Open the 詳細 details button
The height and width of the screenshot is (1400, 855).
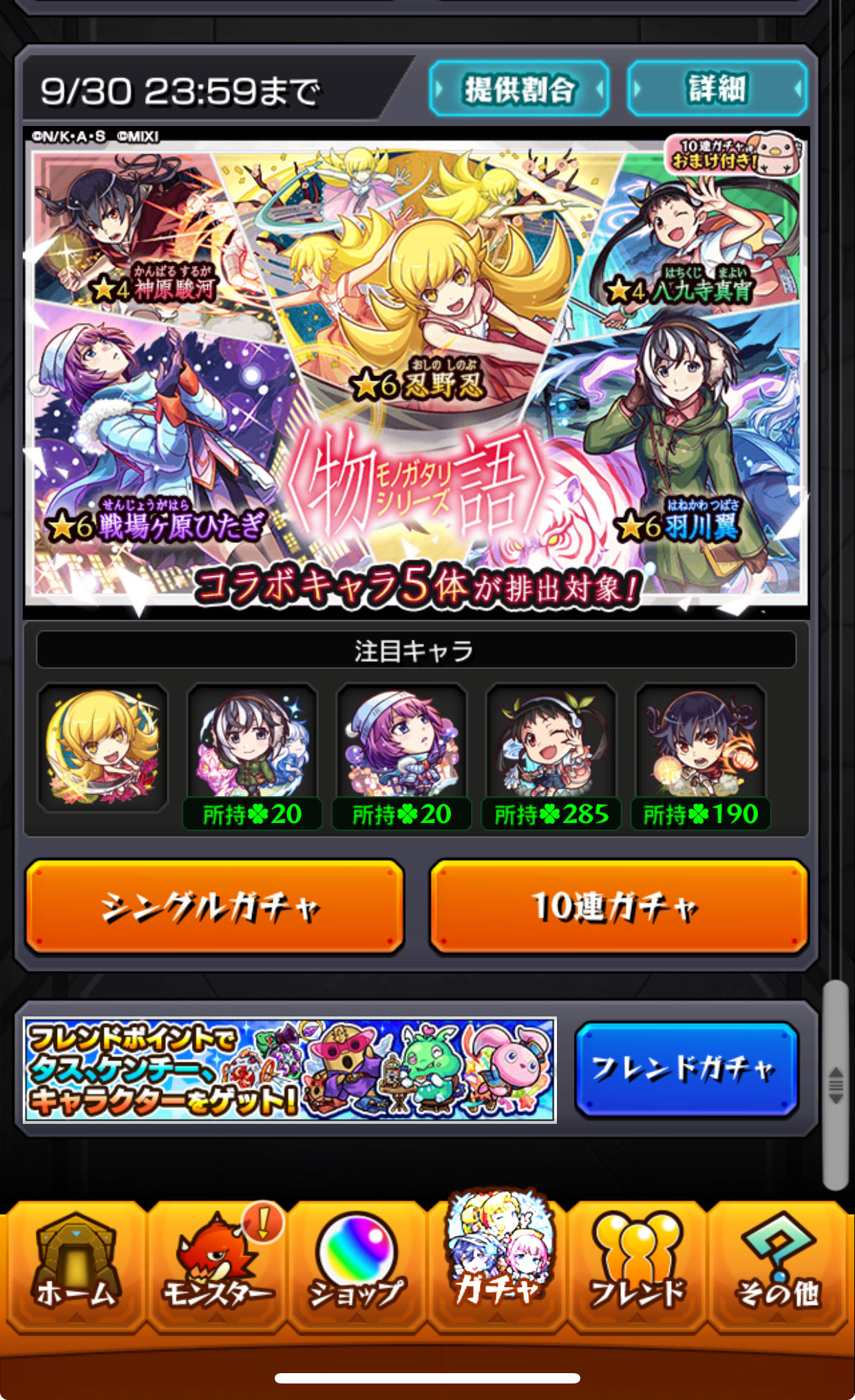[717, 89]
